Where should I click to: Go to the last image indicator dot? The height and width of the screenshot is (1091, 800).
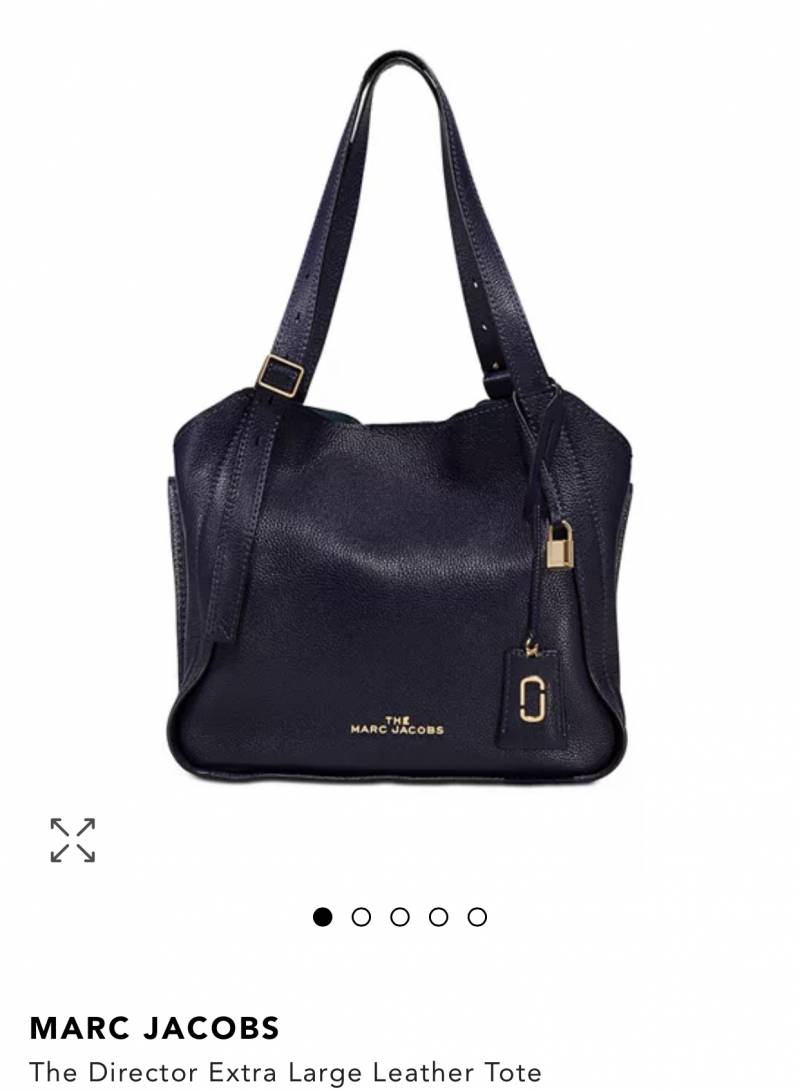[478, 917]
